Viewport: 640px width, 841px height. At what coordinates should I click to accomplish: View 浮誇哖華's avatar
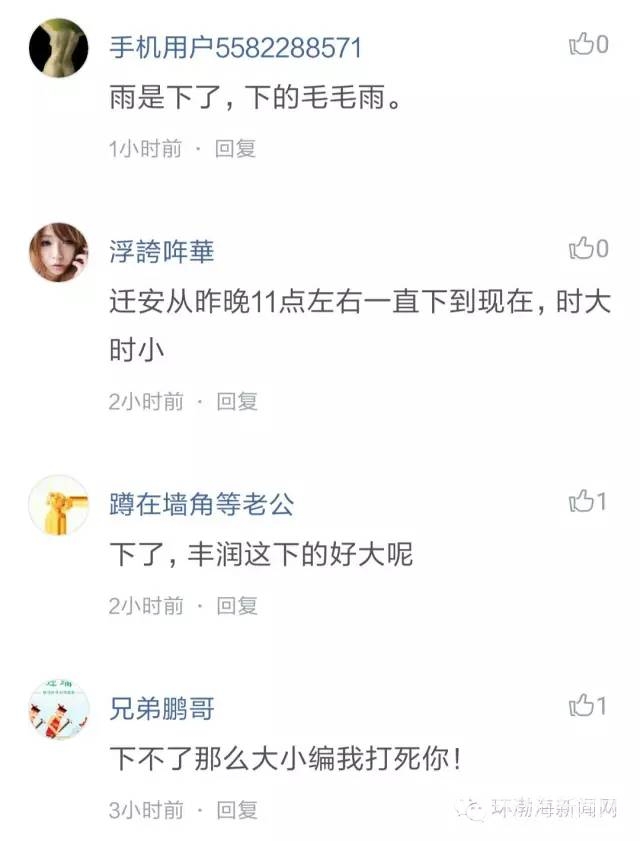[58, 251]
